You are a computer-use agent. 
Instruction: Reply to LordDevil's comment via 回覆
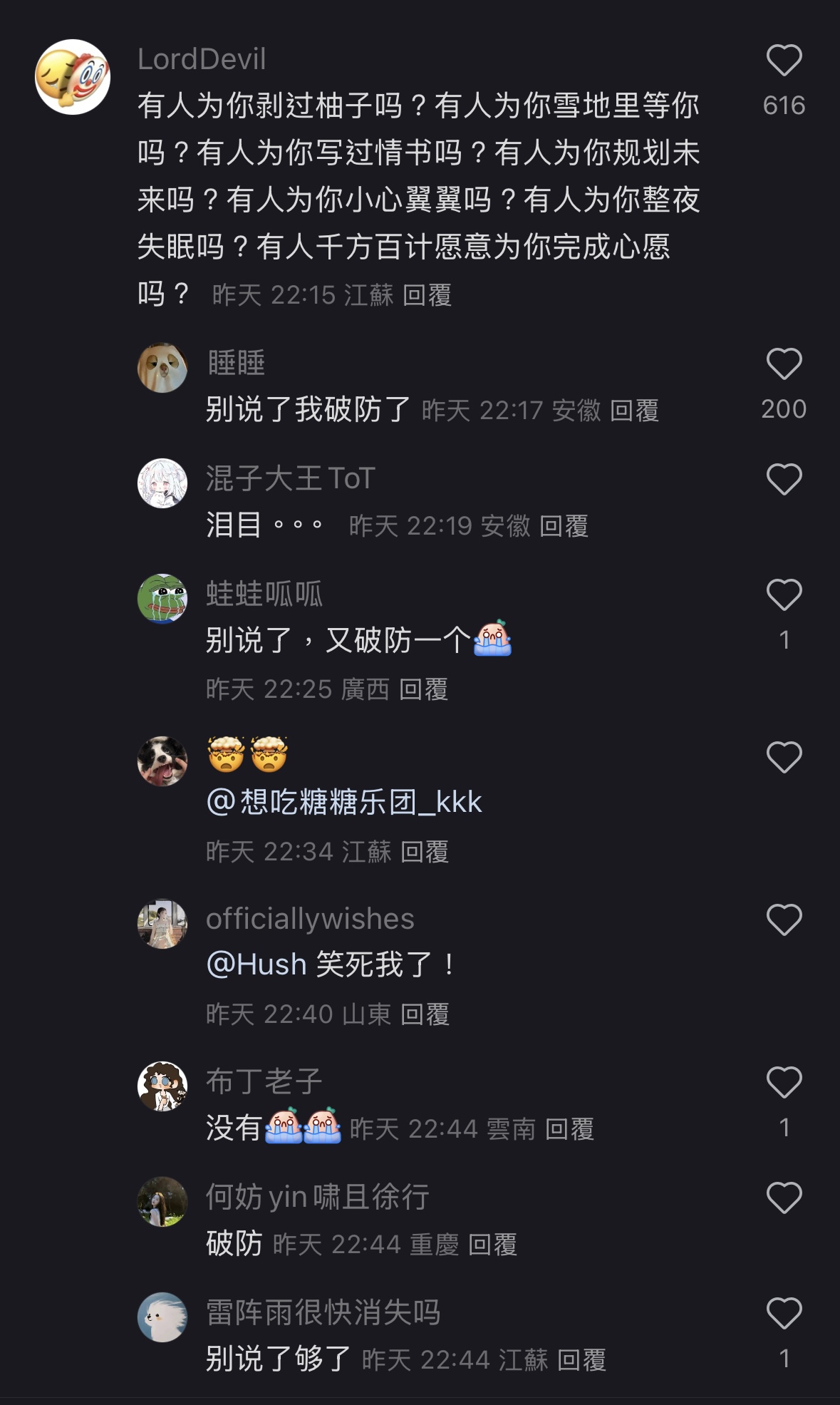pyautogui.click(x=427, y=295)
